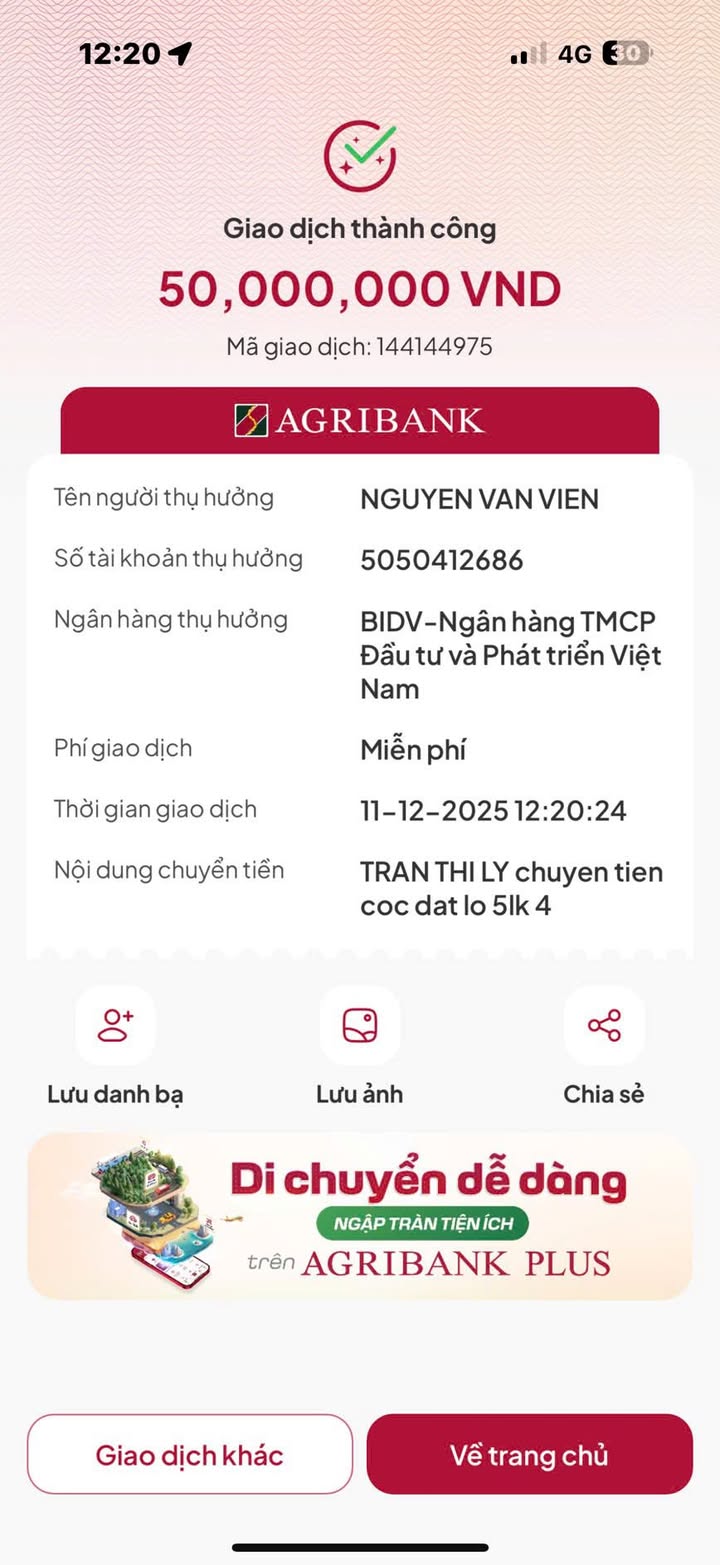720x1565 pixels.
Task: Share the receipt via Chia sẻ
Action: (604, 1027)
